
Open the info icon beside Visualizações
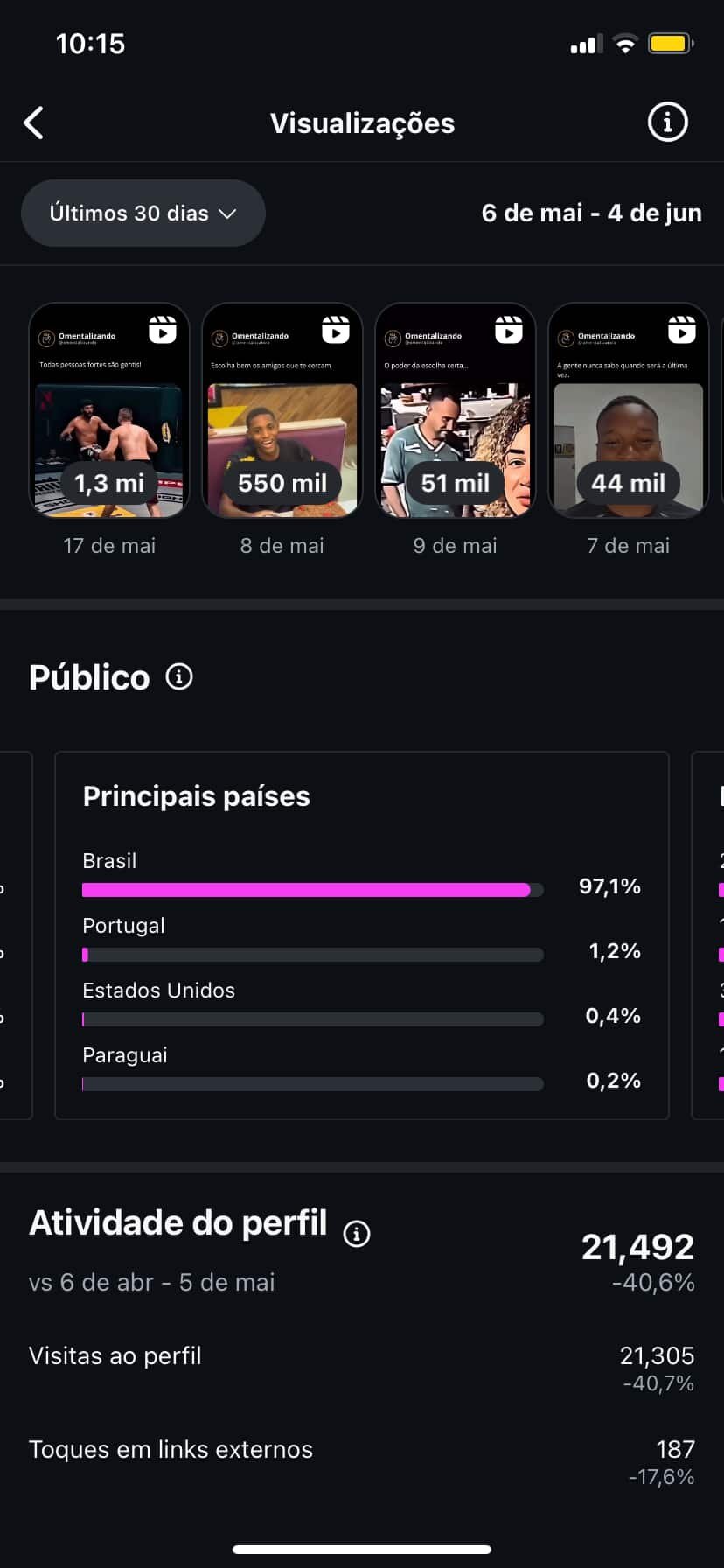(x=667, y=122)
